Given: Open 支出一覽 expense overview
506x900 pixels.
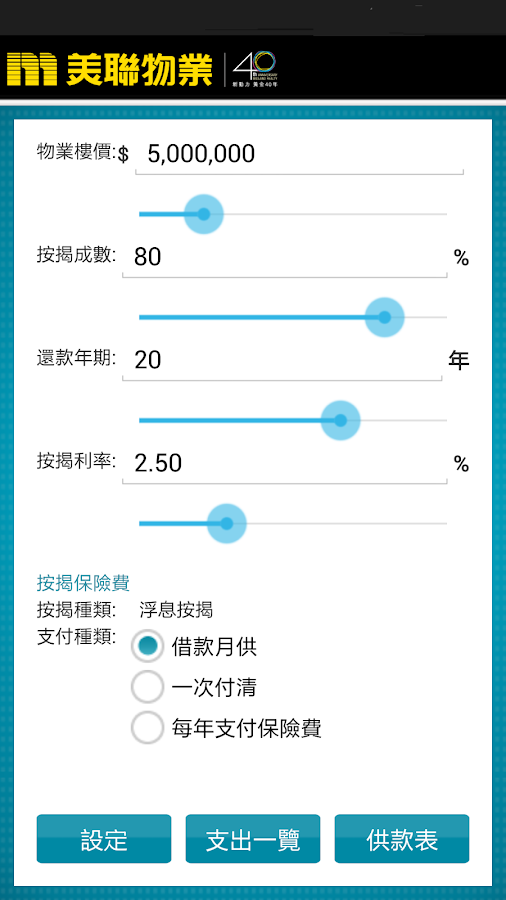Looking at the screenshot, I should [252, 839].
